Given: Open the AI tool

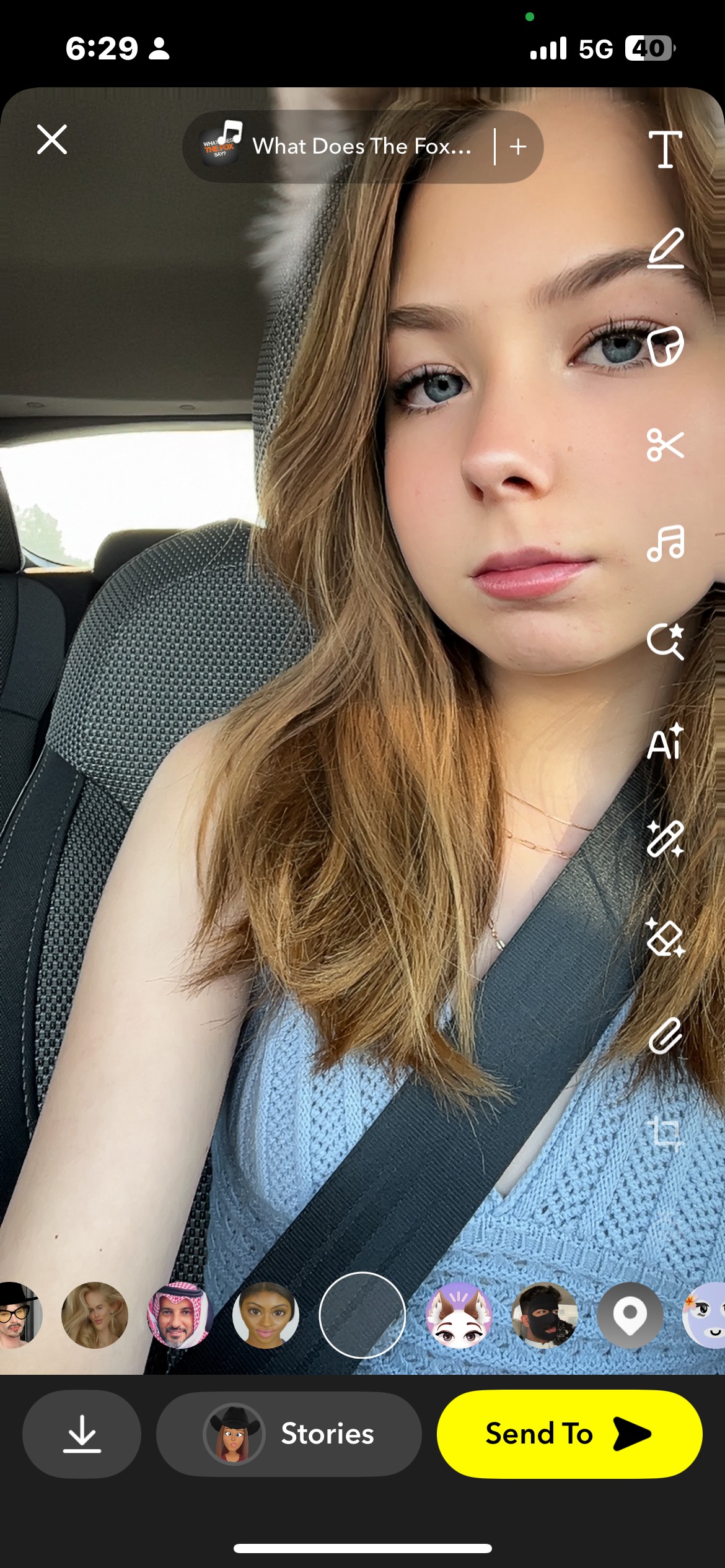Looking at the screenshot, I should [666, 741].
